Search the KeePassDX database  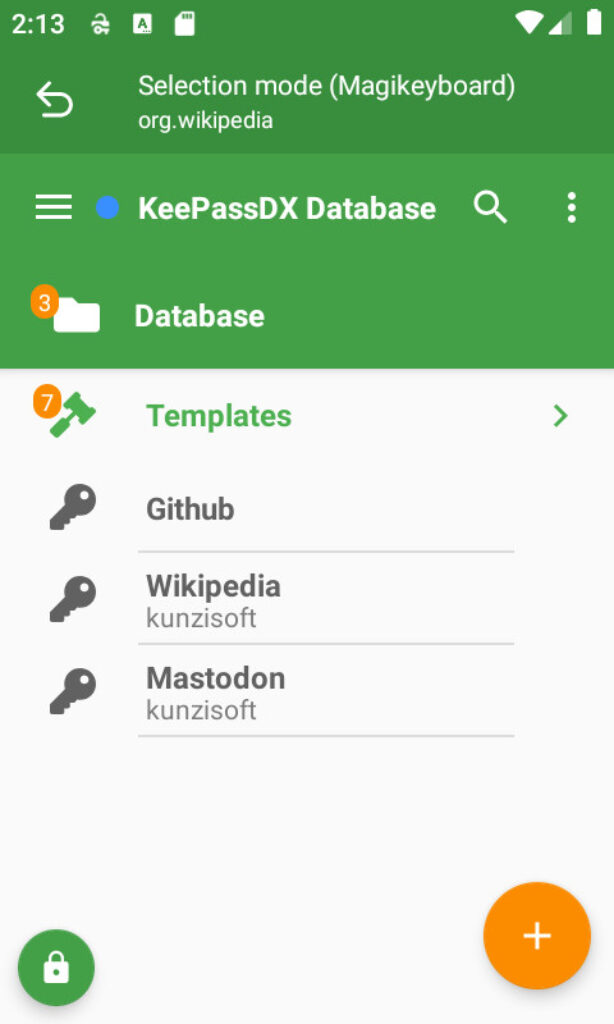click(490, 208)
